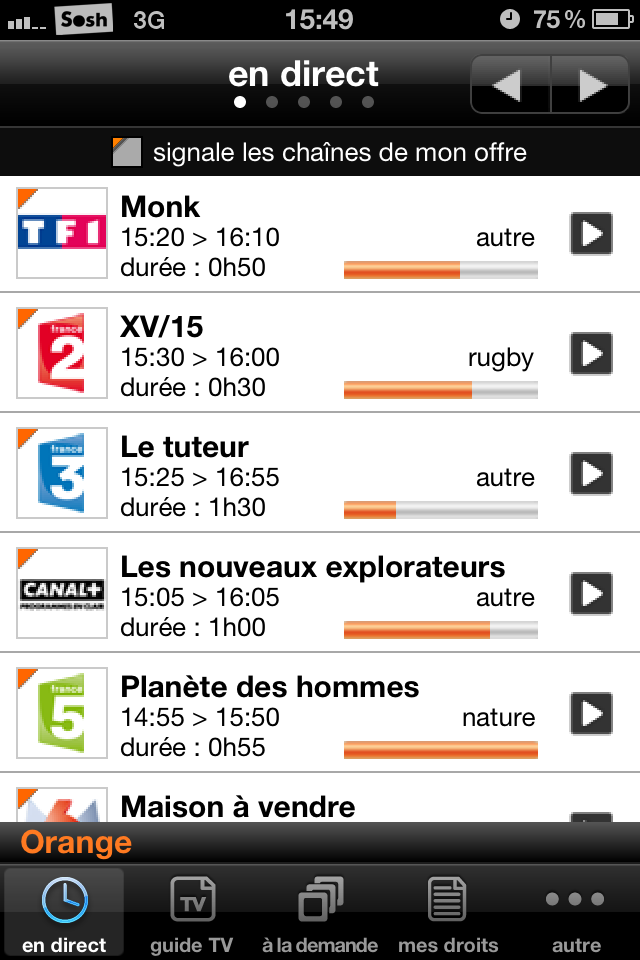Play XV/15 on France 2
The image size is (640, 960).
click(591, 354)
